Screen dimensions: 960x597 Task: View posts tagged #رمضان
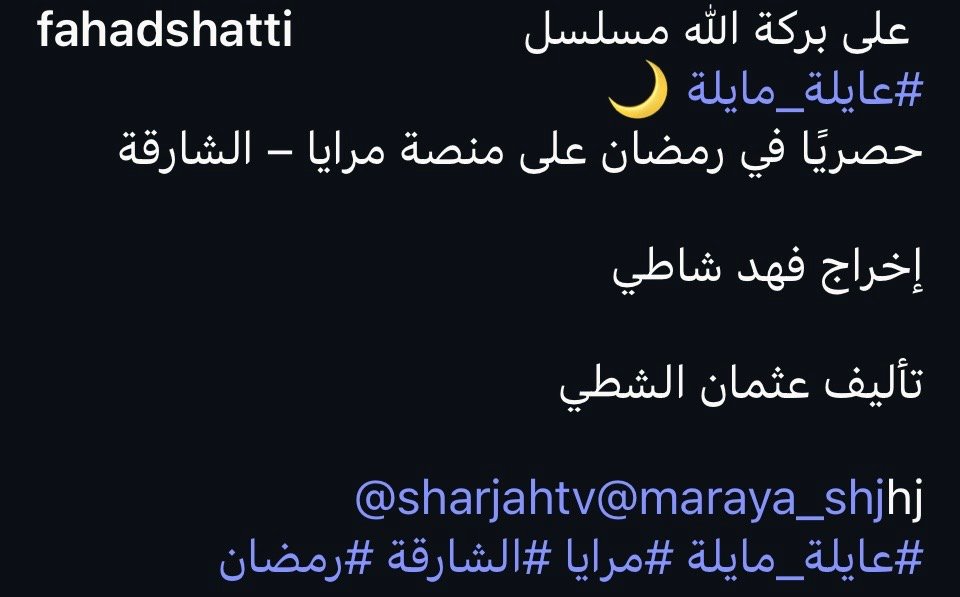(x=283, y=558)
